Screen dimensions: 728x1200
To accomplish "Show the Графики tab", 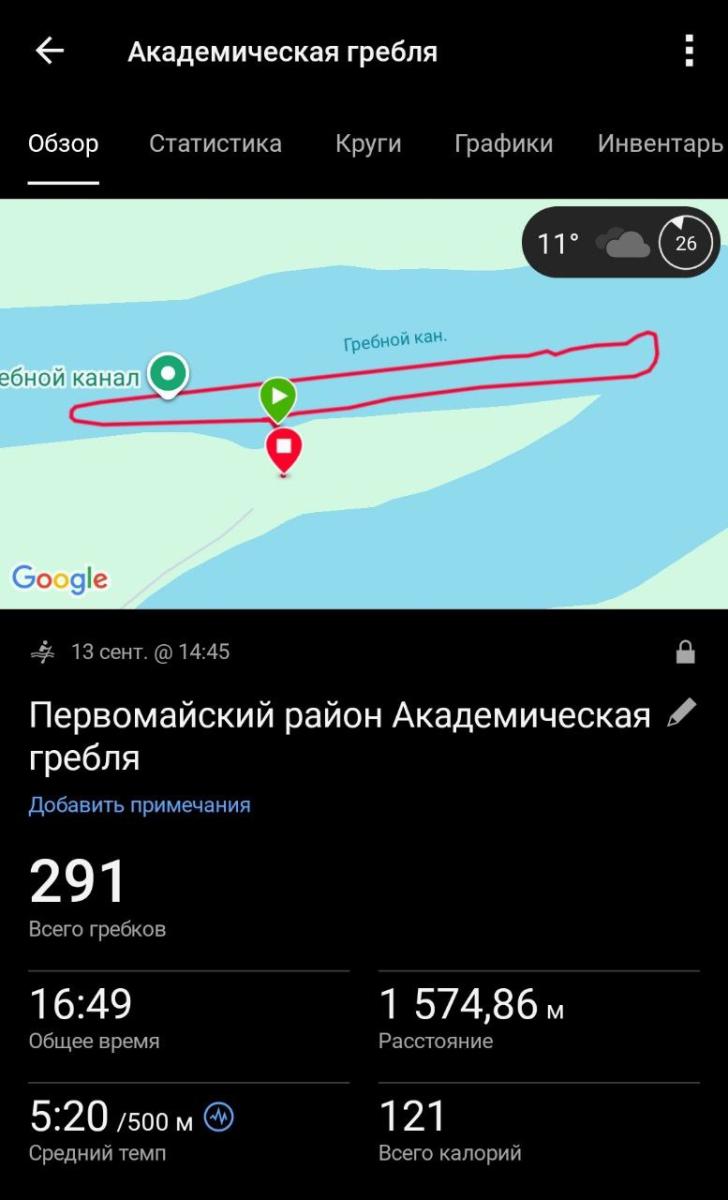I will click(503, 144).
